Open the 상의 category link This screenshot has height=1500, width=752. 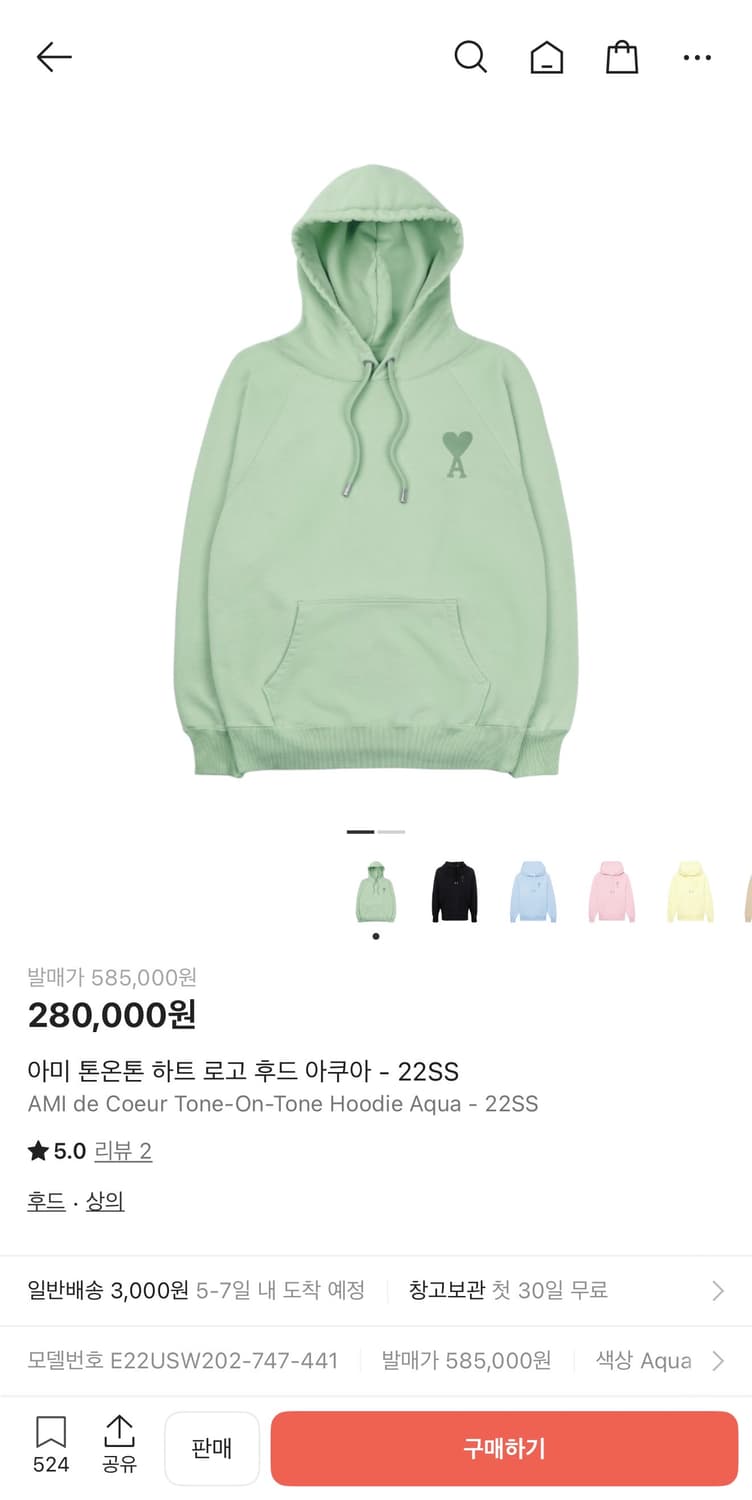coord(103,1200)
